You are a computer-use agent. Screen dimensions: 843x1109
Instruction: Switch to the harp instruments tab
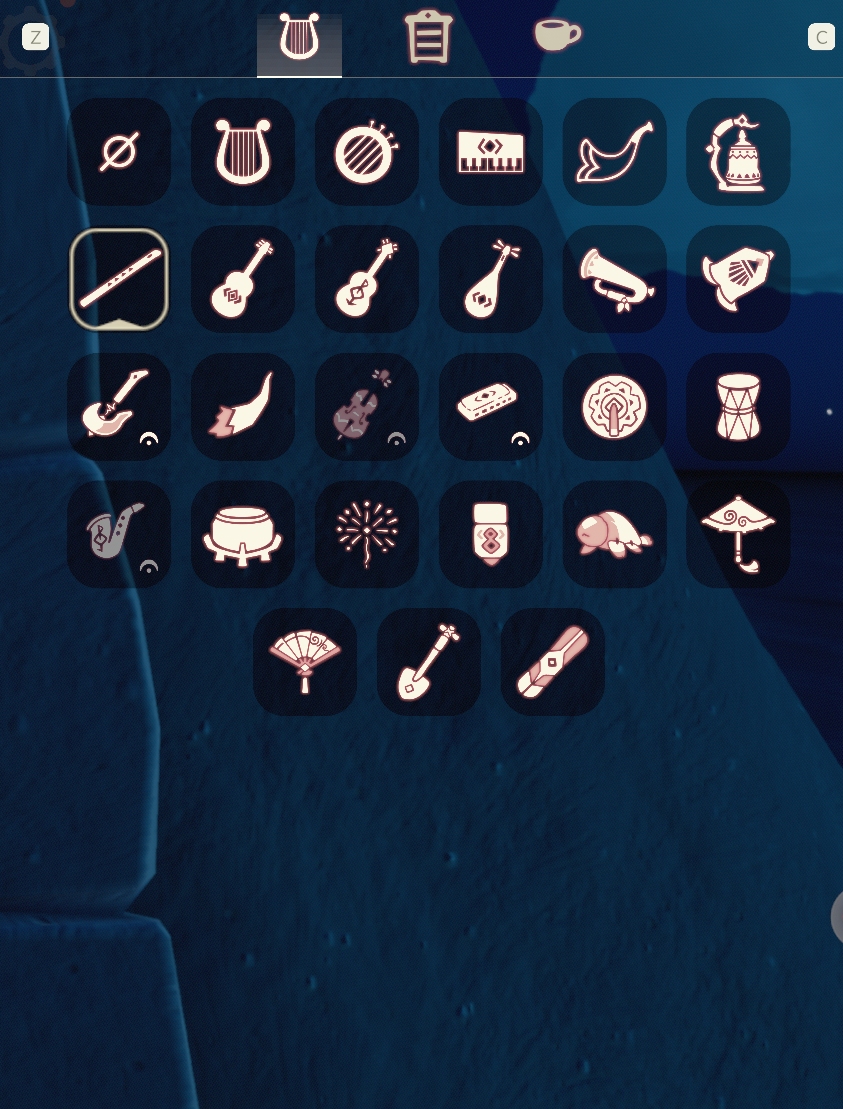[x=299, y=40]
